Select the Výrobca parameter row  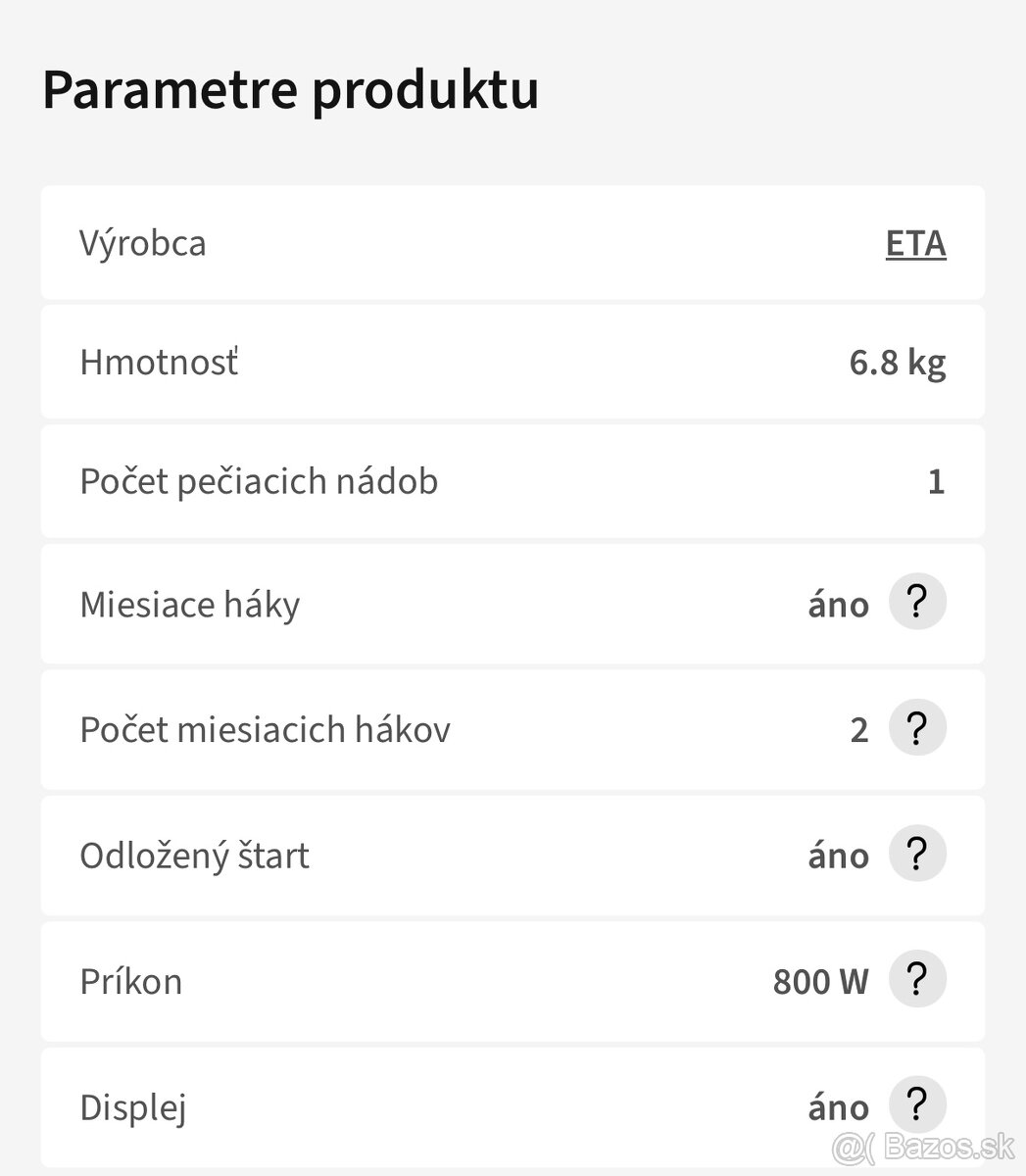click(513, 243)
